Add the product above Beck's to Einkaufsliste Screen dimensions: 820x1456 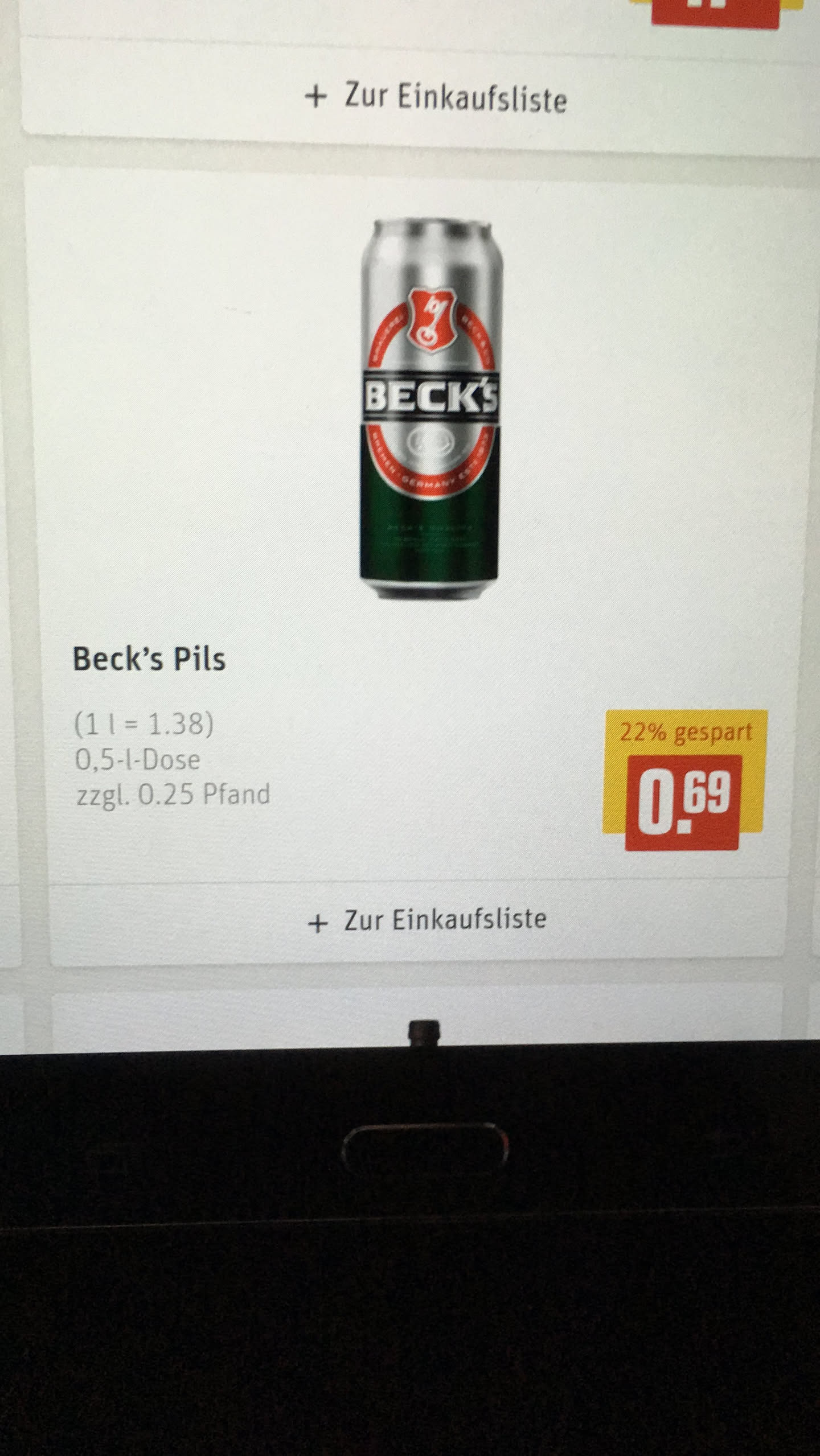(436, 98)
